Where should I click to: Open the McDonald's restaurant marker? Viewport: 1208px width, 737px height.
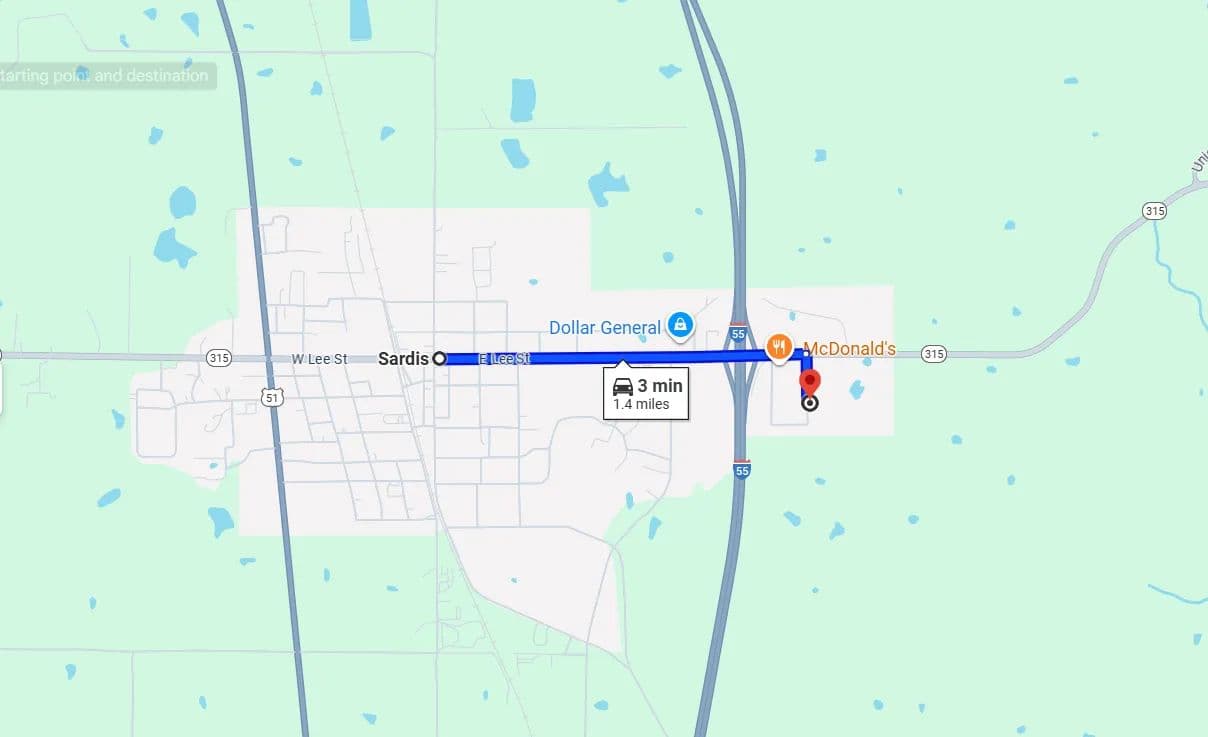[779, 347]
